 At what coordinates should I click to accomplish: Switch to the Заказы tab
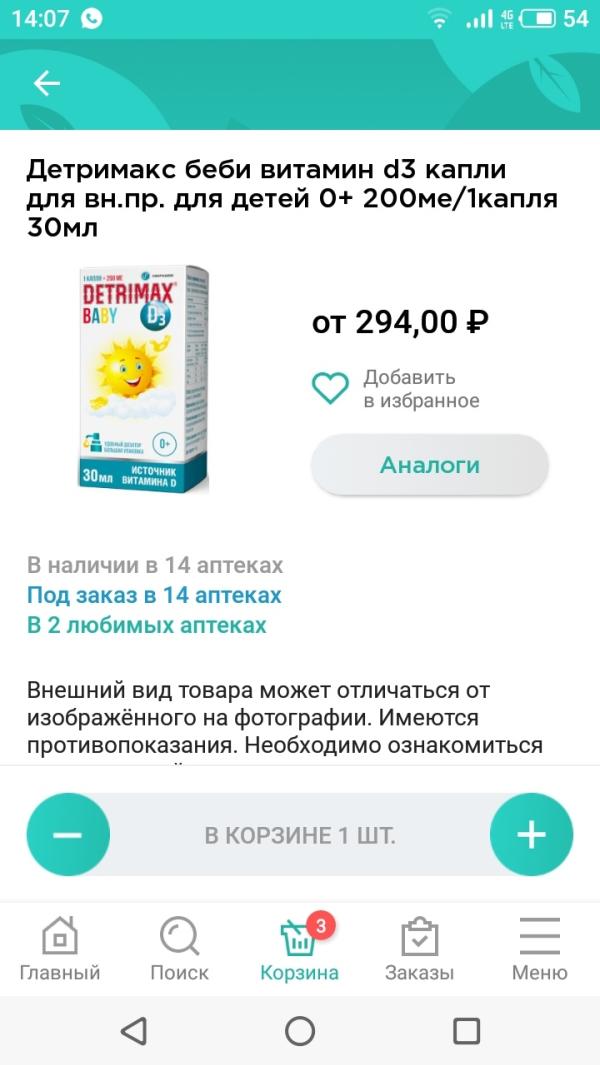pos(419,950)
